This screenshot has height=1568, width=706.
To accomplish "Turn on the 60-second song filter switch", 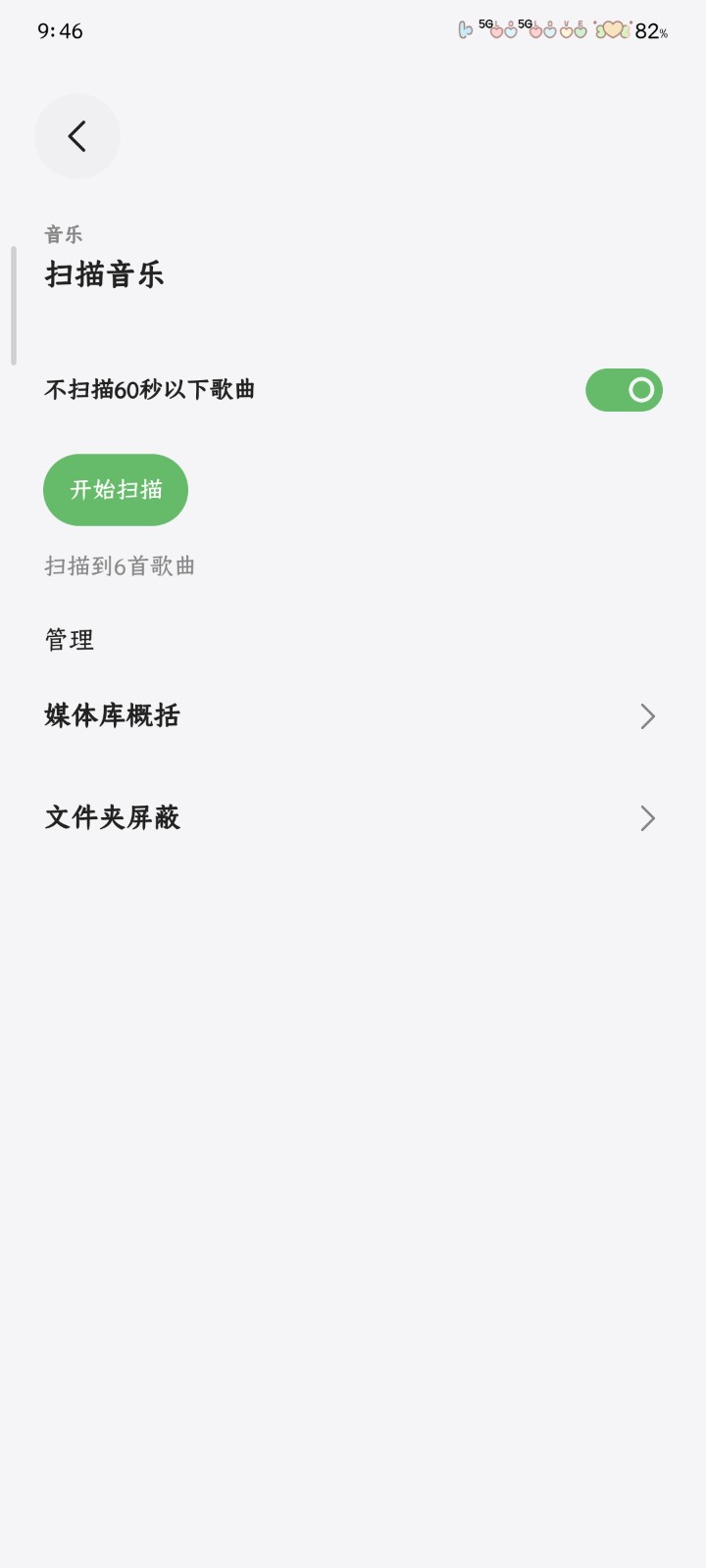I will point(624,389).
